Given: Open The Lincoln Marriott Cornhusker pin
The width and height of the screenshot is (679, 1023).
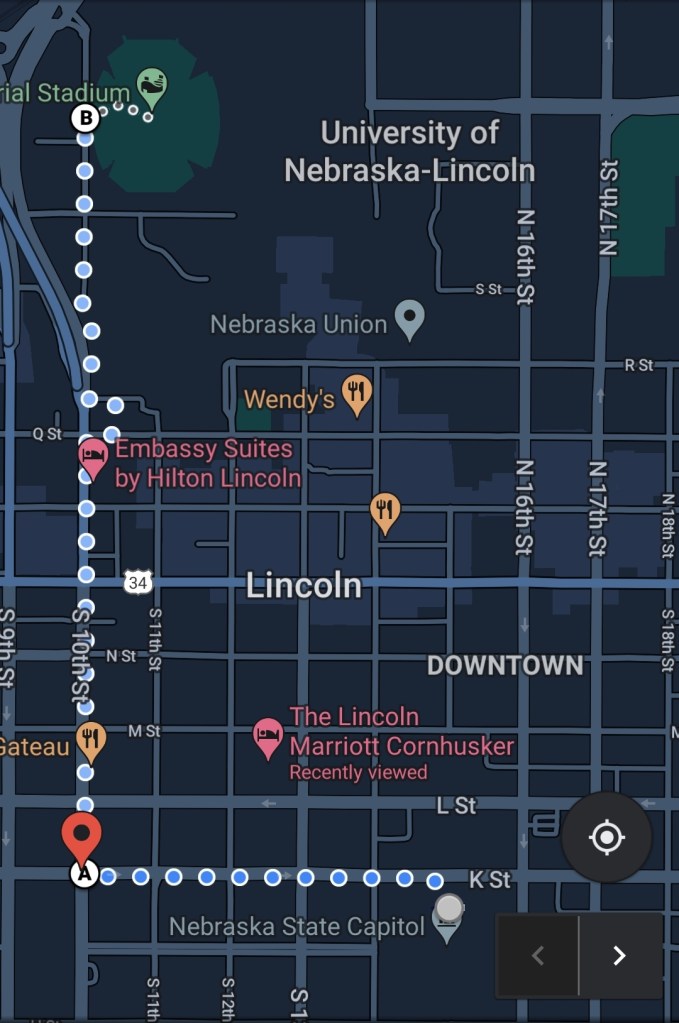Looking at the screenshot, I should [x=267, y=738].
